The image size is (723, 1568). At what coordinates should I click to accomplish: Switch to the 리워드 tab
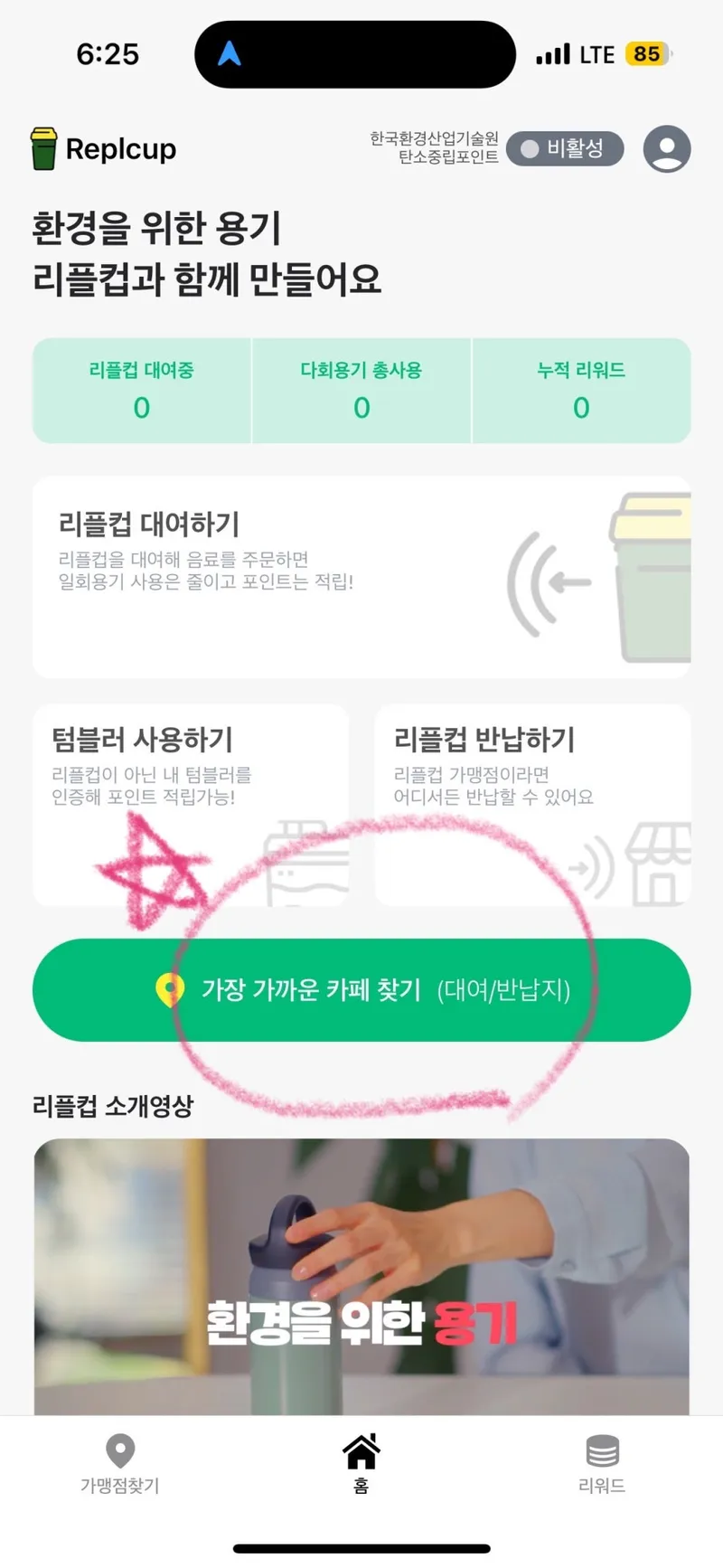(x=602, y=1463)
